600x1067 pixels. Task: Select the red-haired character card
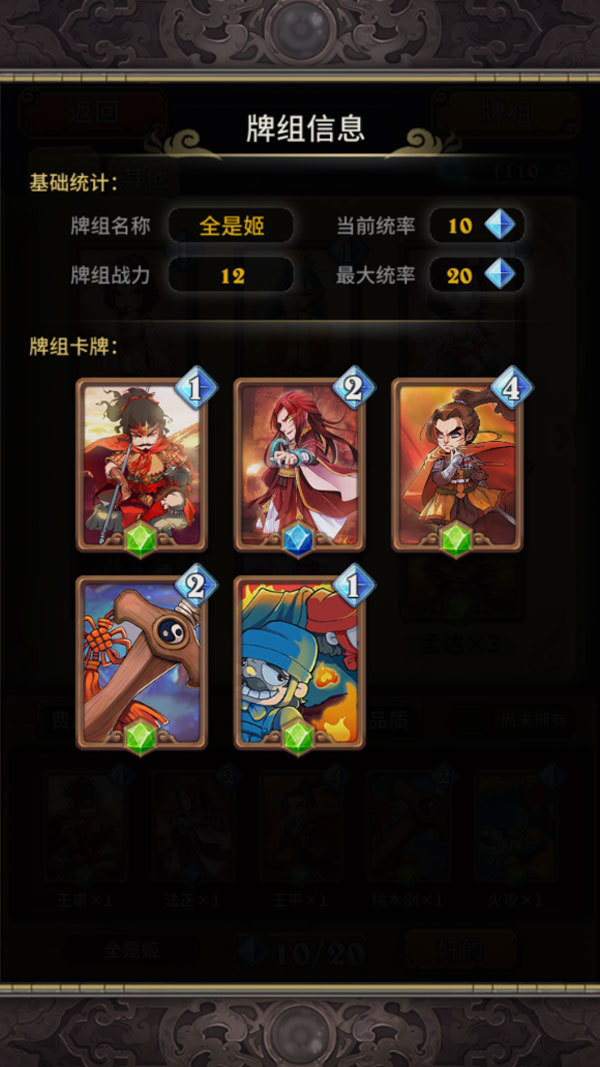pos(299,465)
